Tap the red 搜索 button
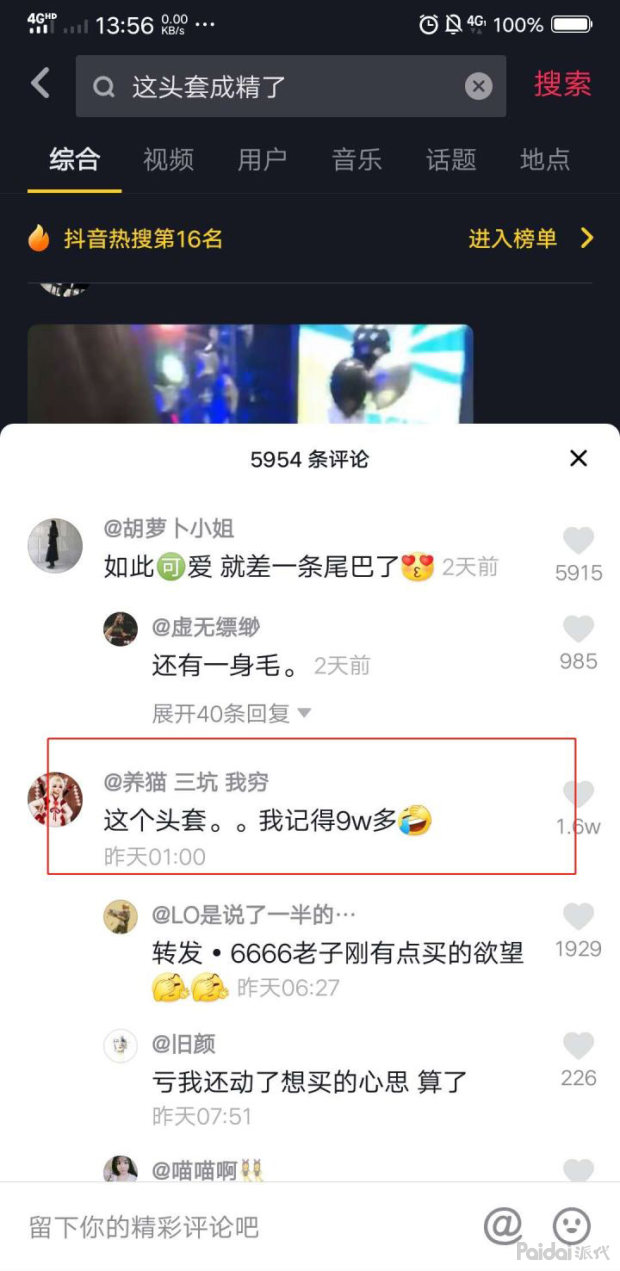The width and height of the screenshot is (620, 1271). coord(562,85)
